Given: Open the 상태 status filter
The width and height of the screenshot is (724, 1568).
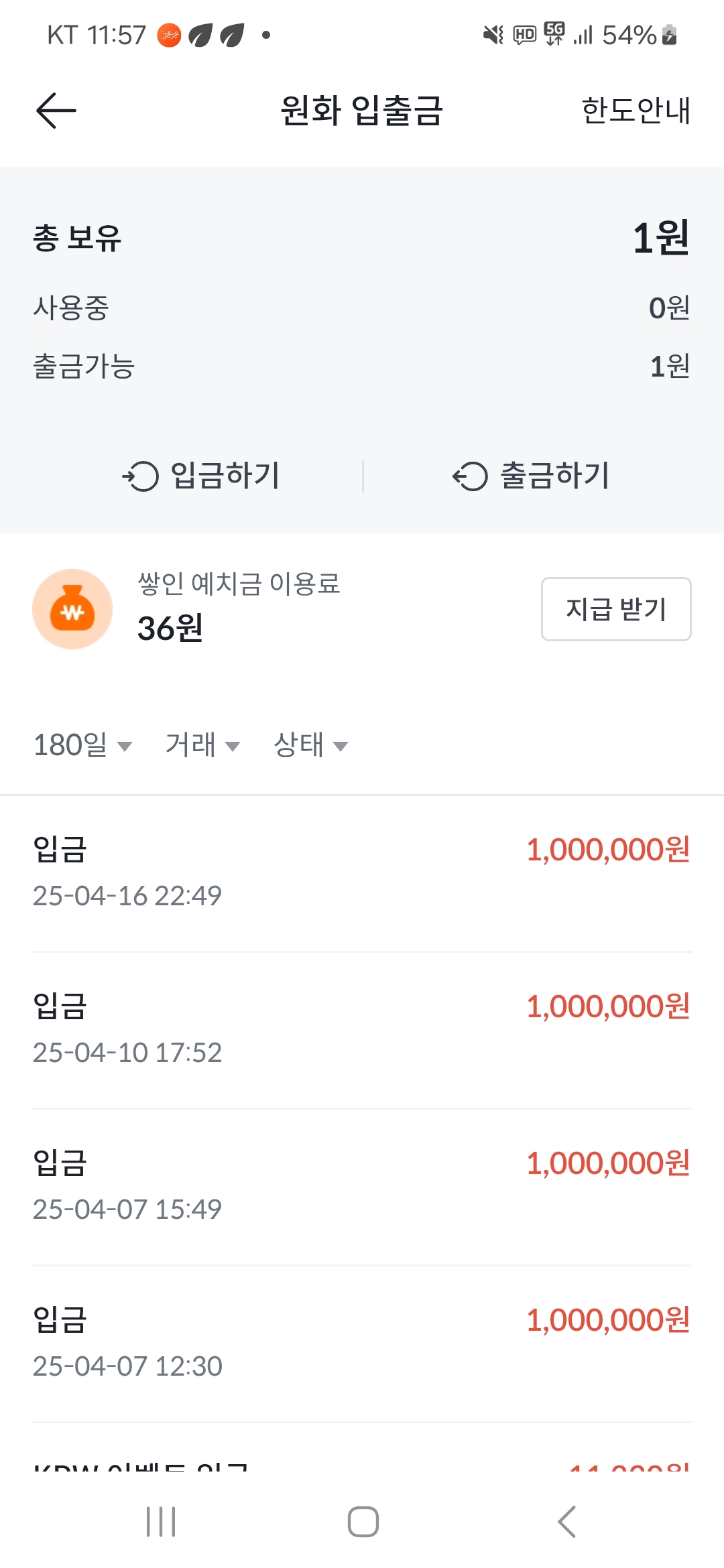Looking at the screenshot, I should click(x=310, y=745).
